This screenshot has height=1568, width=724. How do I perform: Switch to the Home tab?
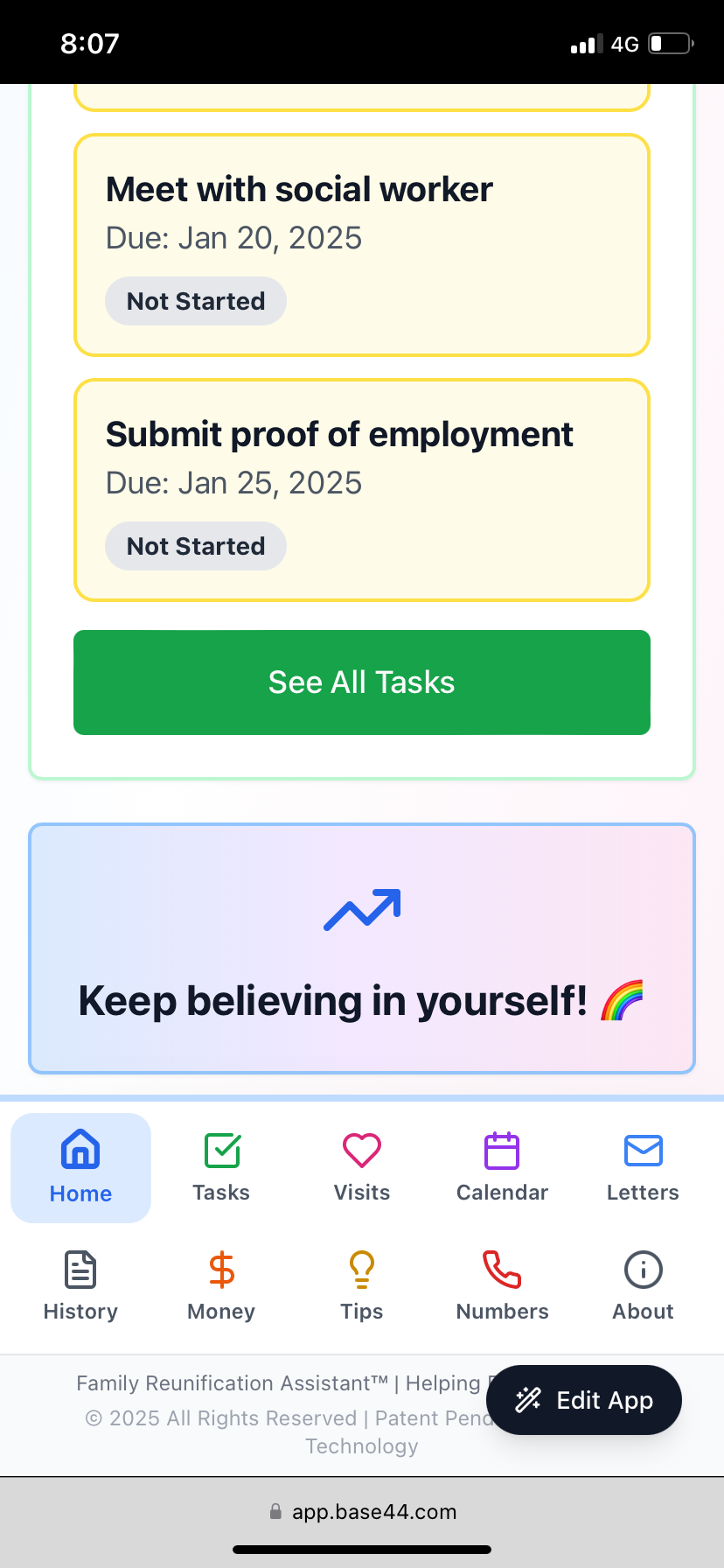pos(80,1167)
